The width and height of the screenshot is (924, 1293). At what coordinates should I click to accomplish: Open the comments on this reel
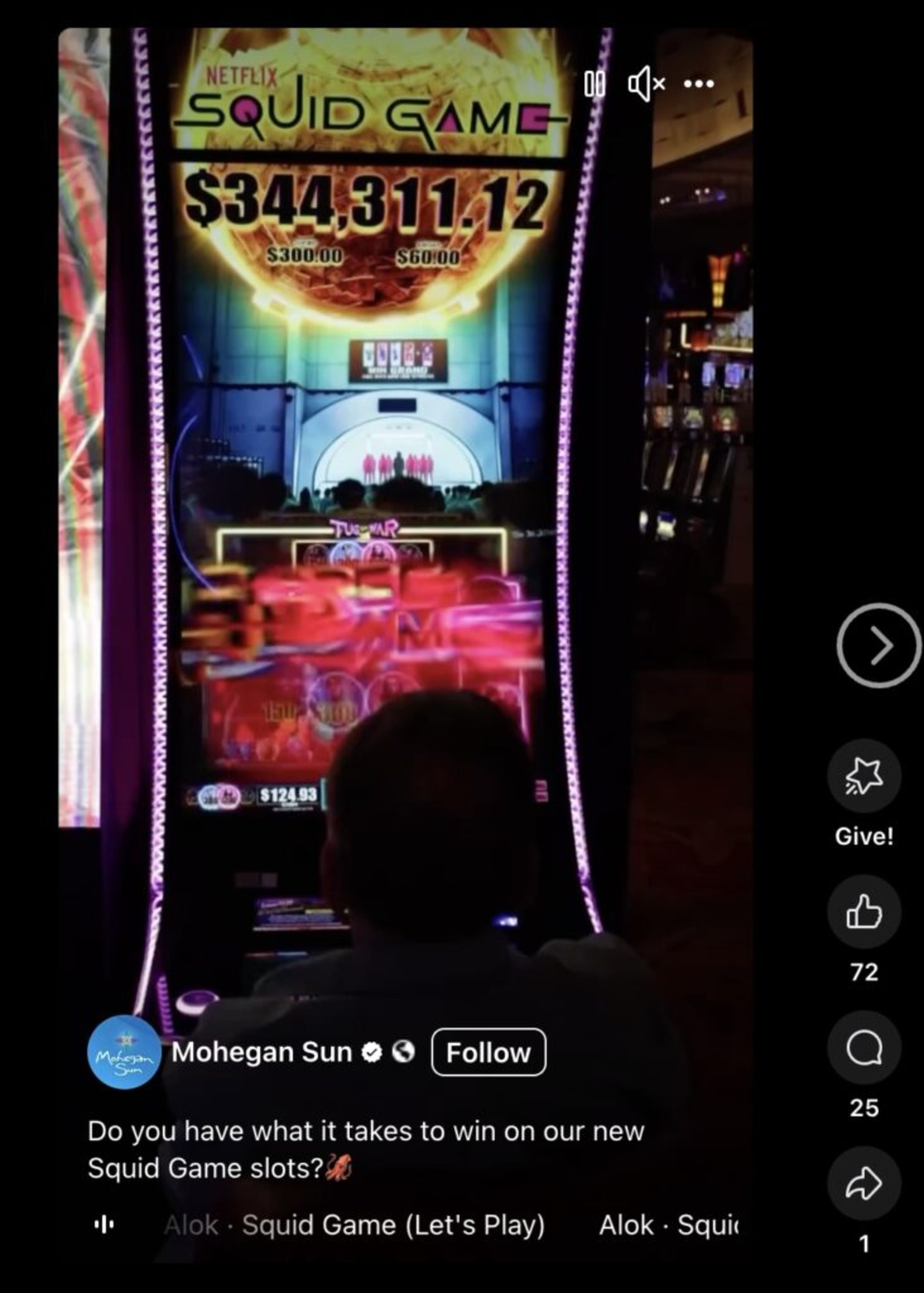864,1048
